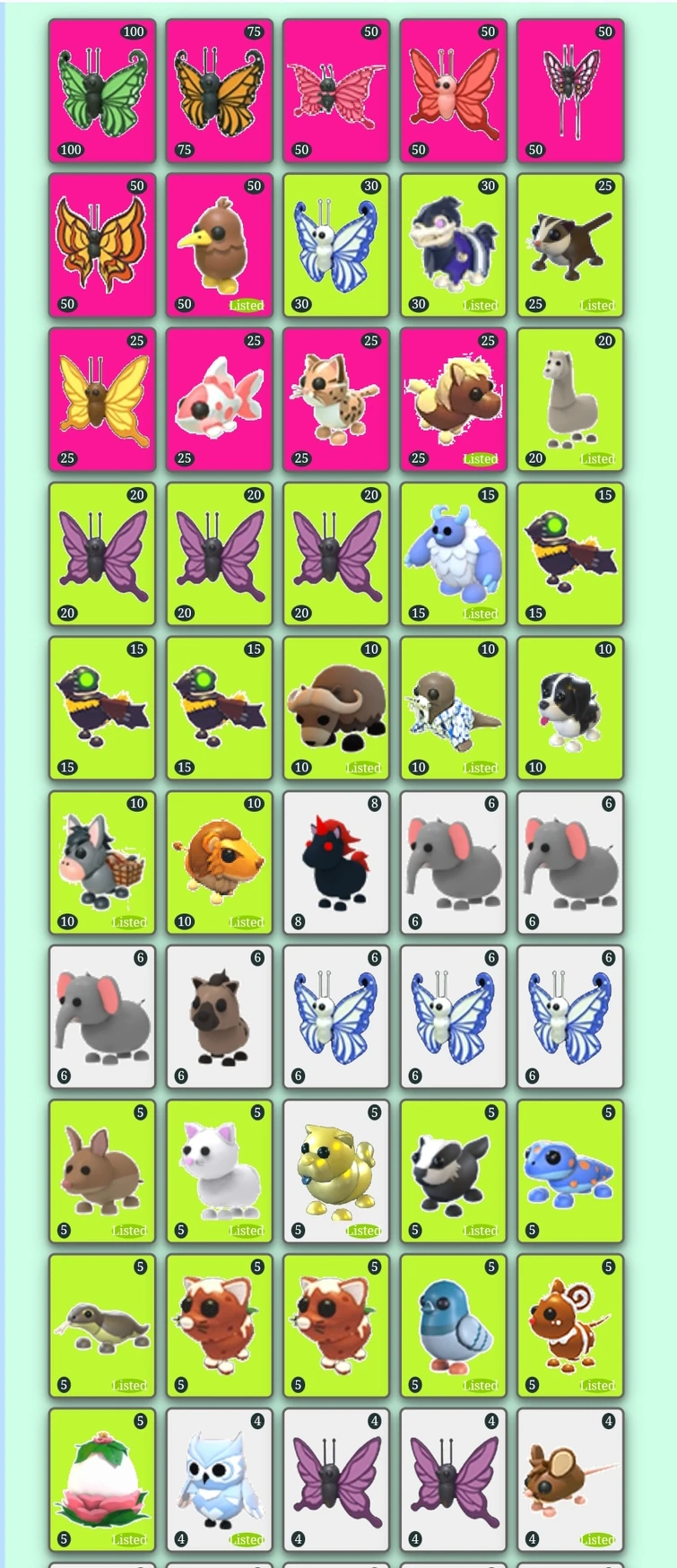Open the green butterfly card valued 100
The height and width of the screenshot is (1568, 677).
click(x=102, y=91)
